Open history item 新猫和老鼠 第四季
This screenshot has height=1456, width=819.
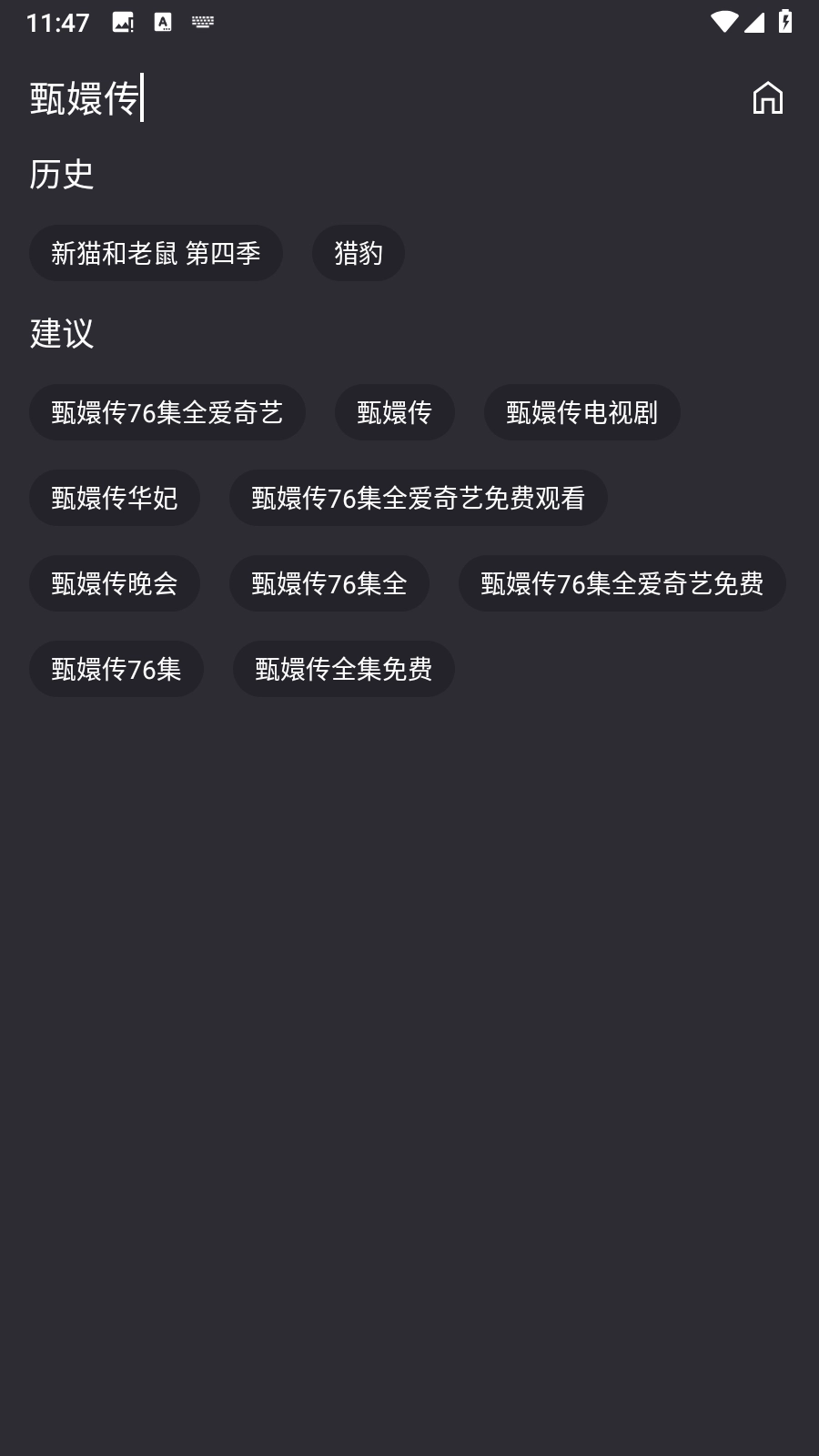(156, 253)
